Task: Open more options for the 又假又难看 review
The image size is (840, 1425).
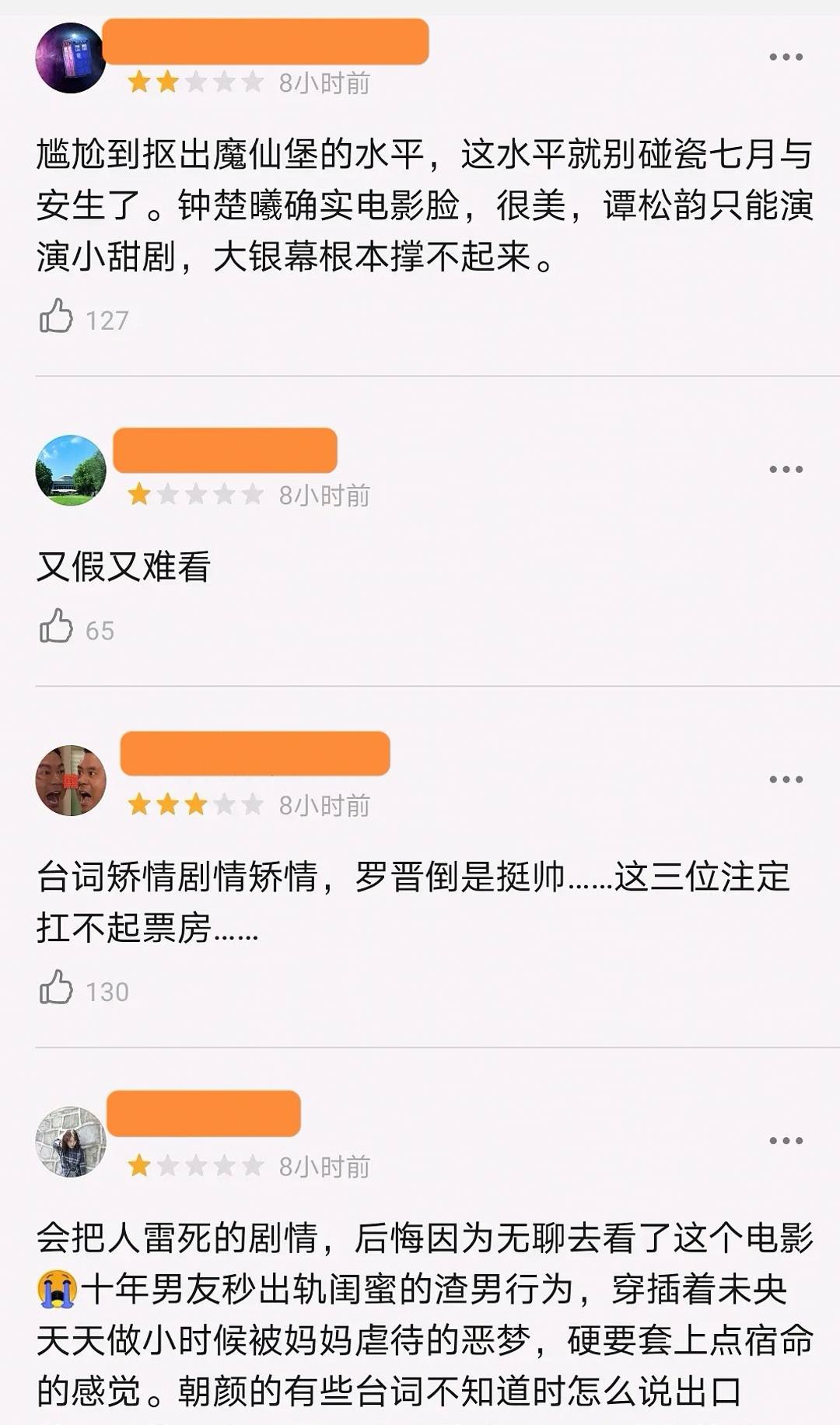Action: [786, 469]
